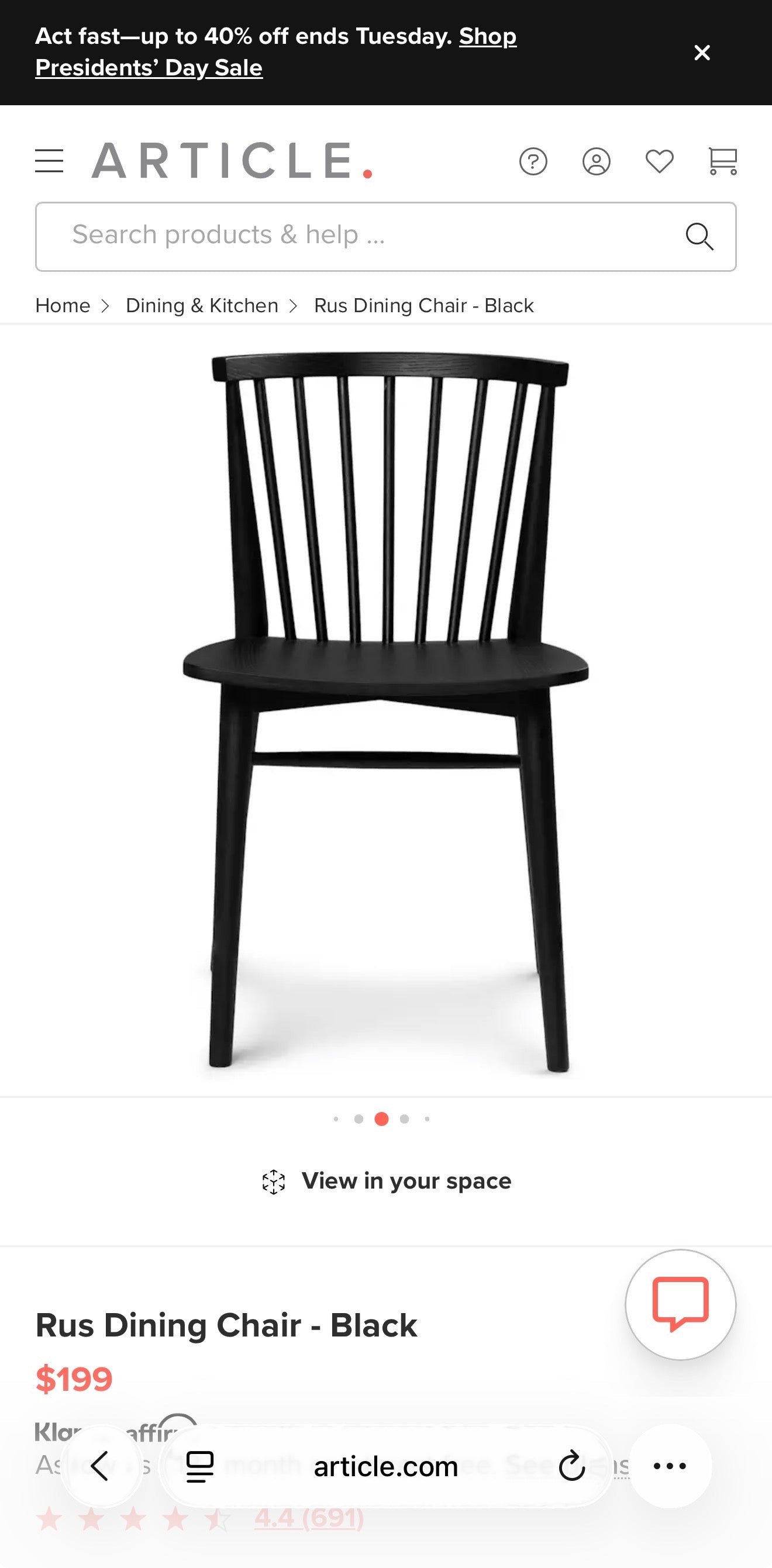Open the live chat bubble

(680, 1304)
